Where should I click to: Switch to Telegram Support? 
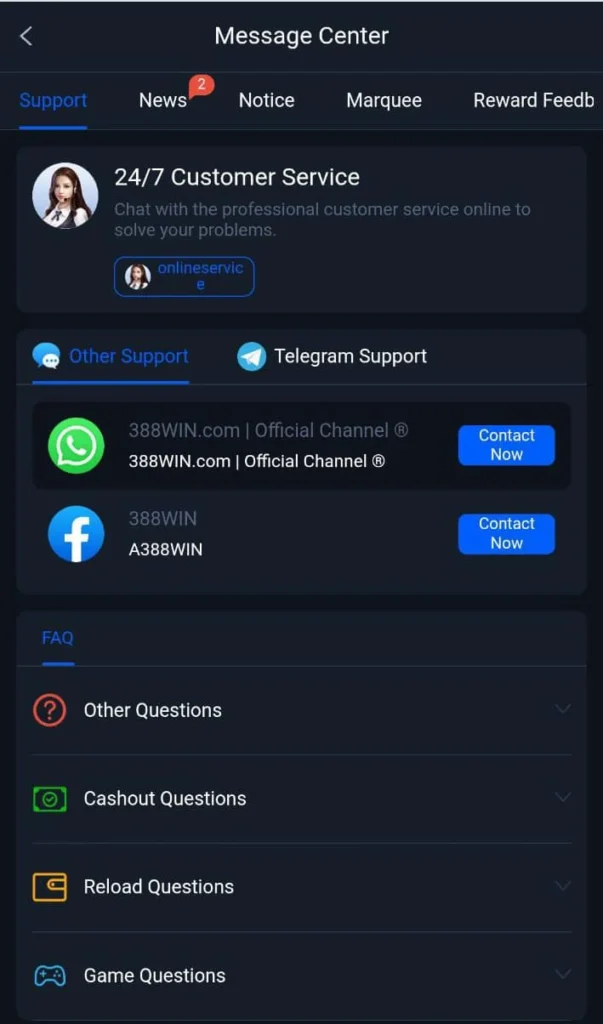(x=333, y=357)
